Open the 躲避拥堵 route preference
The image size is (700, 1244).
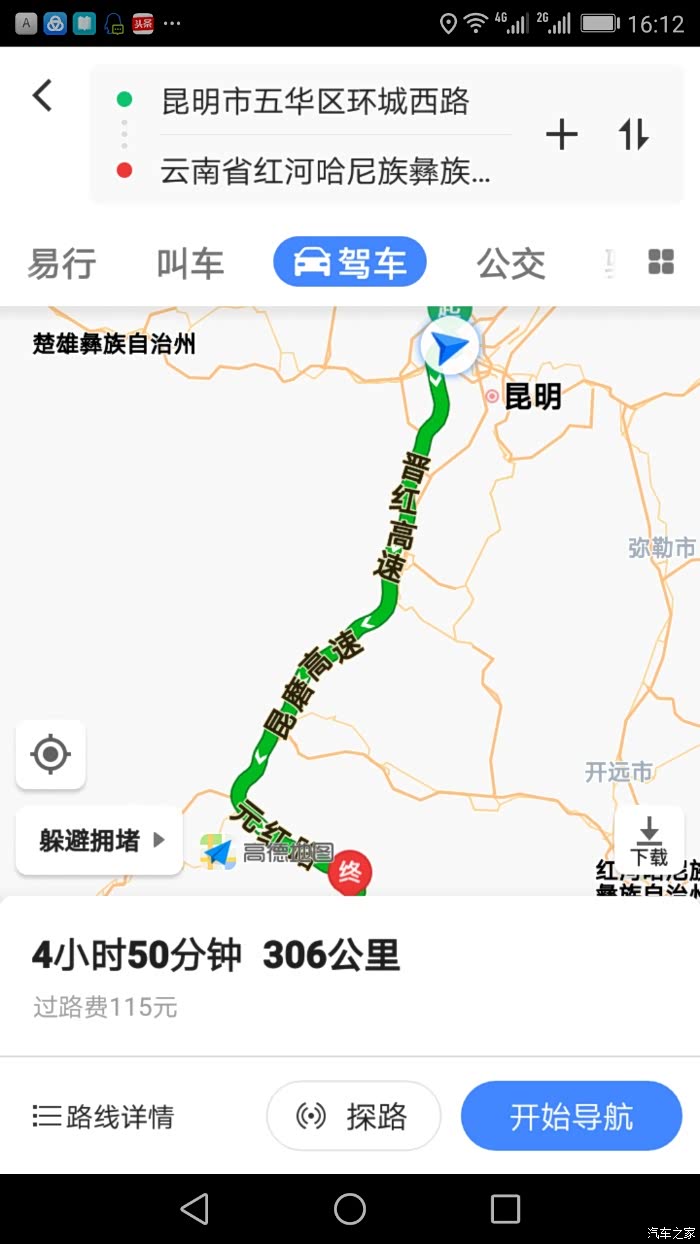tap(100, 841)
